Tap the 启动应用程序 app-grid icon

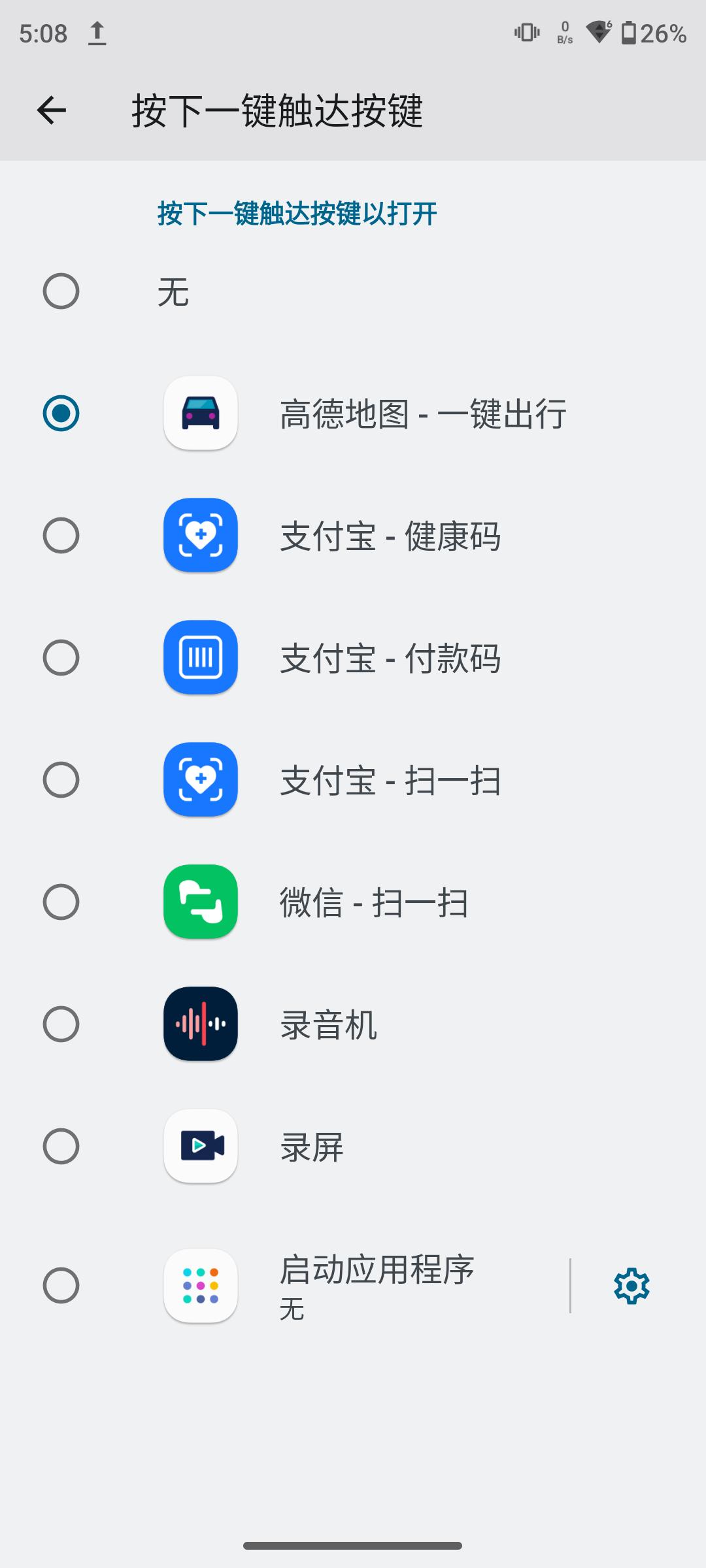tap(200, 1285)
